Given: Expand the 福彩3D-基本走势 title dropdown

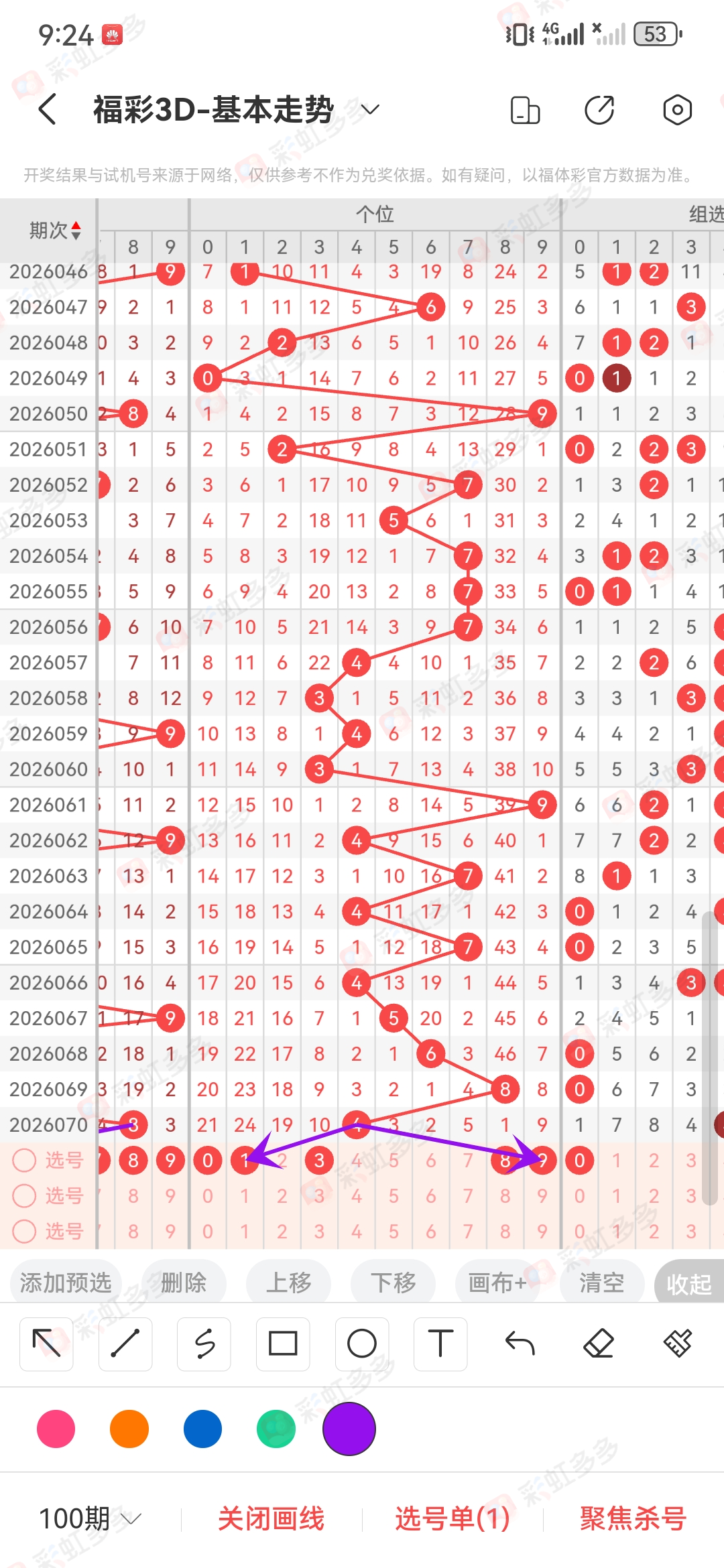Looking at the screenshot, I should (x=369, y=109).
